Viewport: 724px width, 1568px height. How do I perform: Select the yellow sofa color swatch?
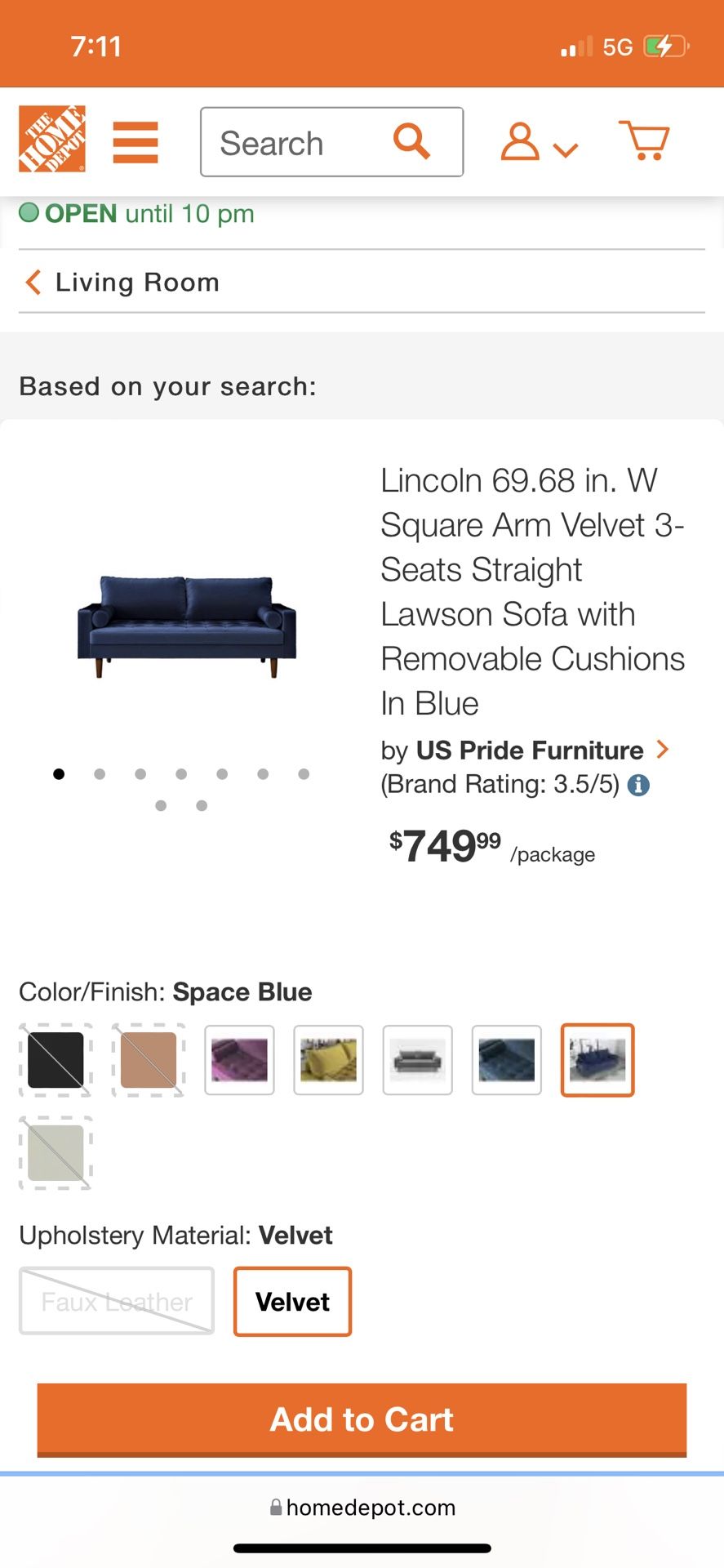328,1060
